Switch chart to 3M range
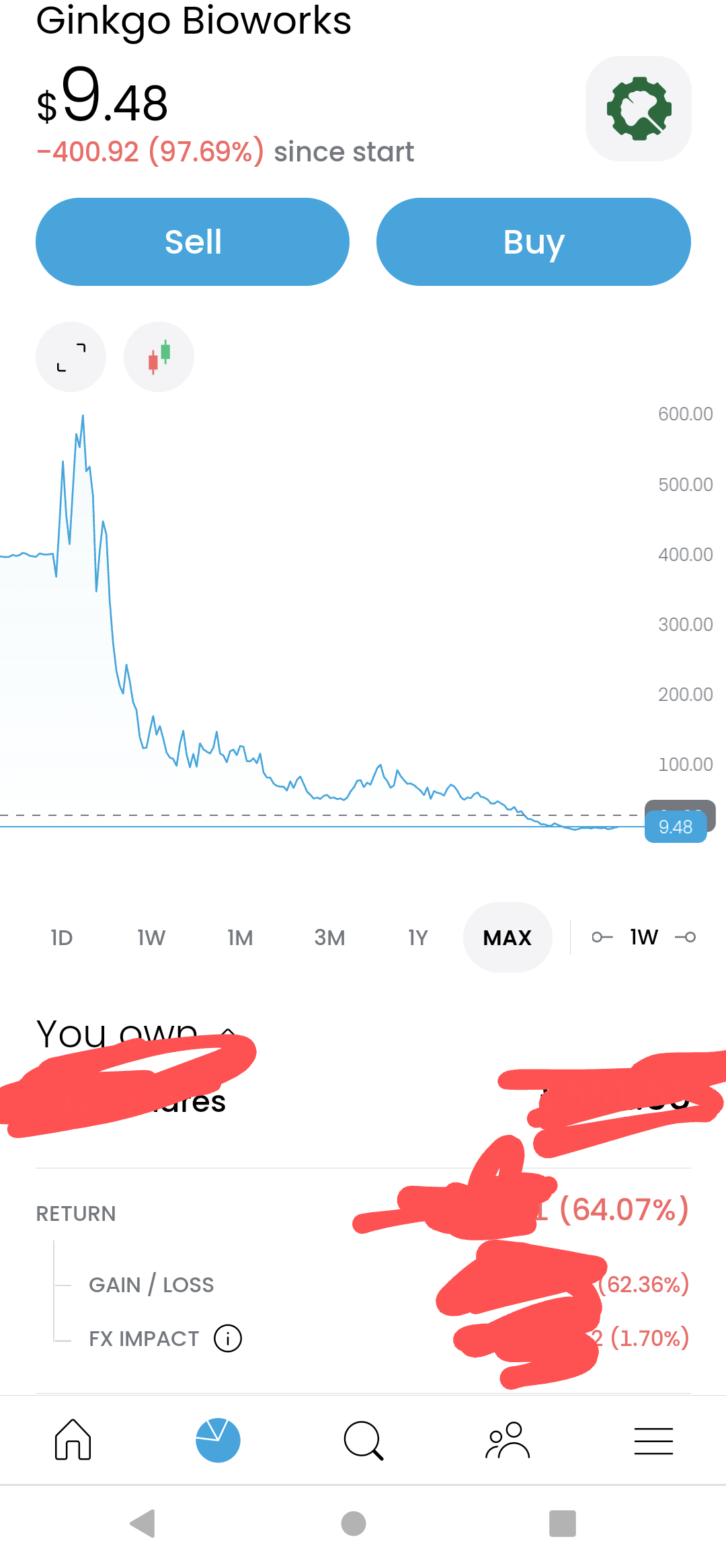This screenshot has width=726, height=1568. click(329, 937)
